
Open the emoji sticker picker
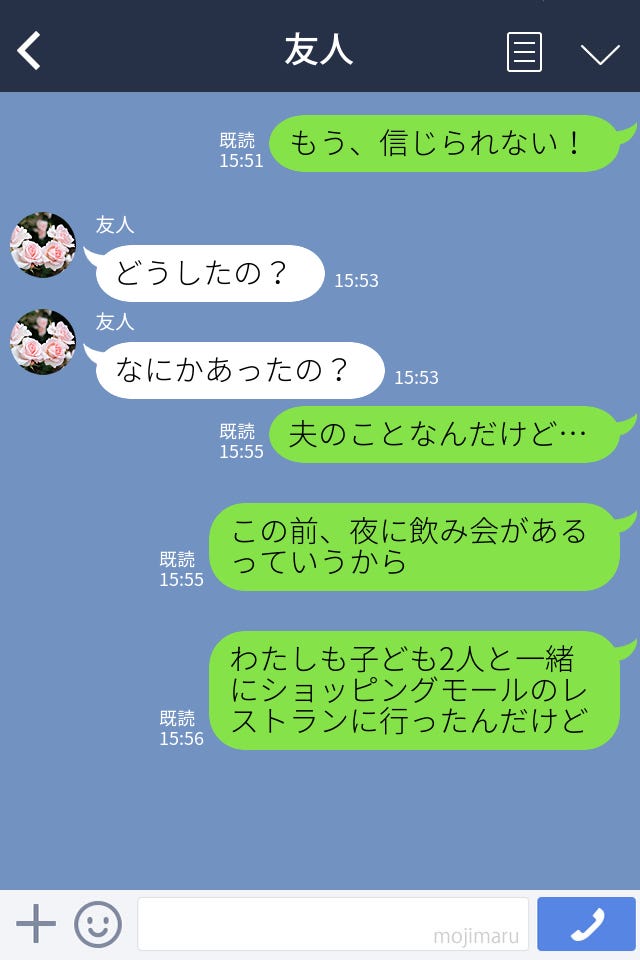pyautogui.click(x=98, y=924)
